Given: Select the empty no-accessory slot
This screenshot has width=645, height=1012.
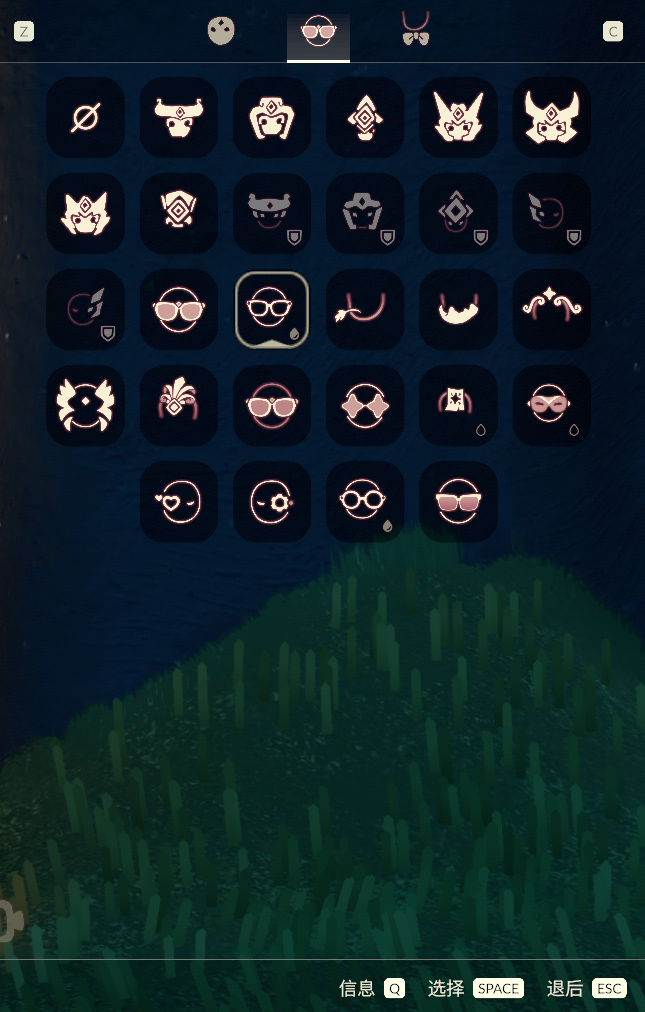Looking at the screenshot, I should click(x=85, y=118).
